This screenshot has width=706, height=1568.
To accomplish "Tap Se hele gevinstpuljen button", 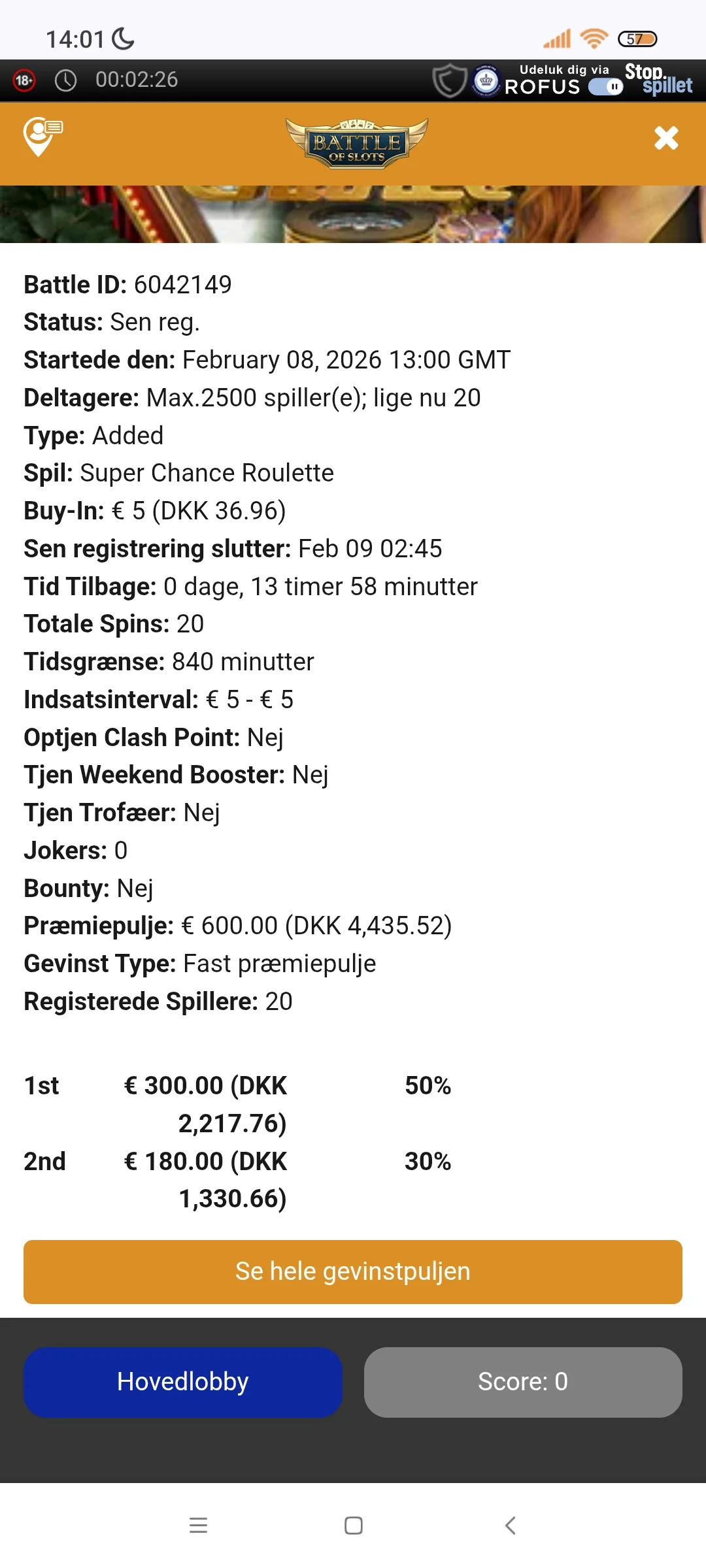I will click(353, 1271).
